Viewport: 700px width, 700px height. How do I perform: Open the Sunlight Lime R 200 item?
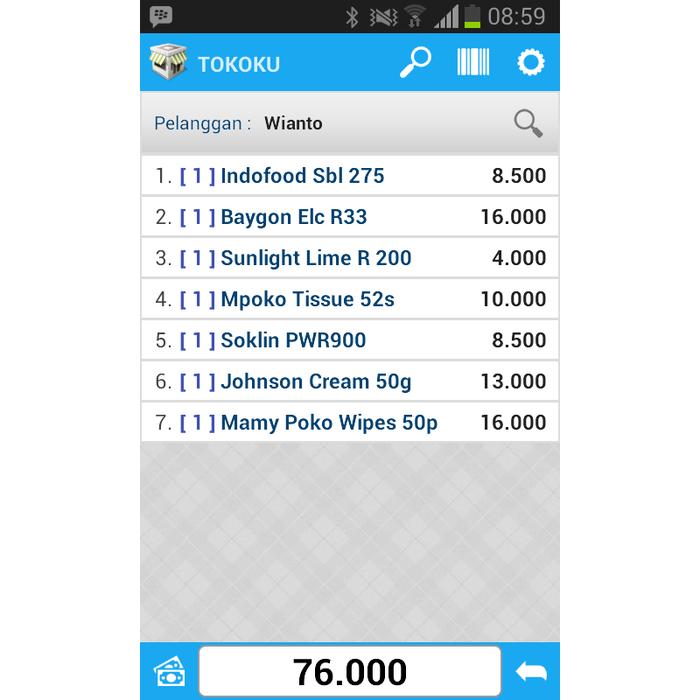[x=350, y=258]
